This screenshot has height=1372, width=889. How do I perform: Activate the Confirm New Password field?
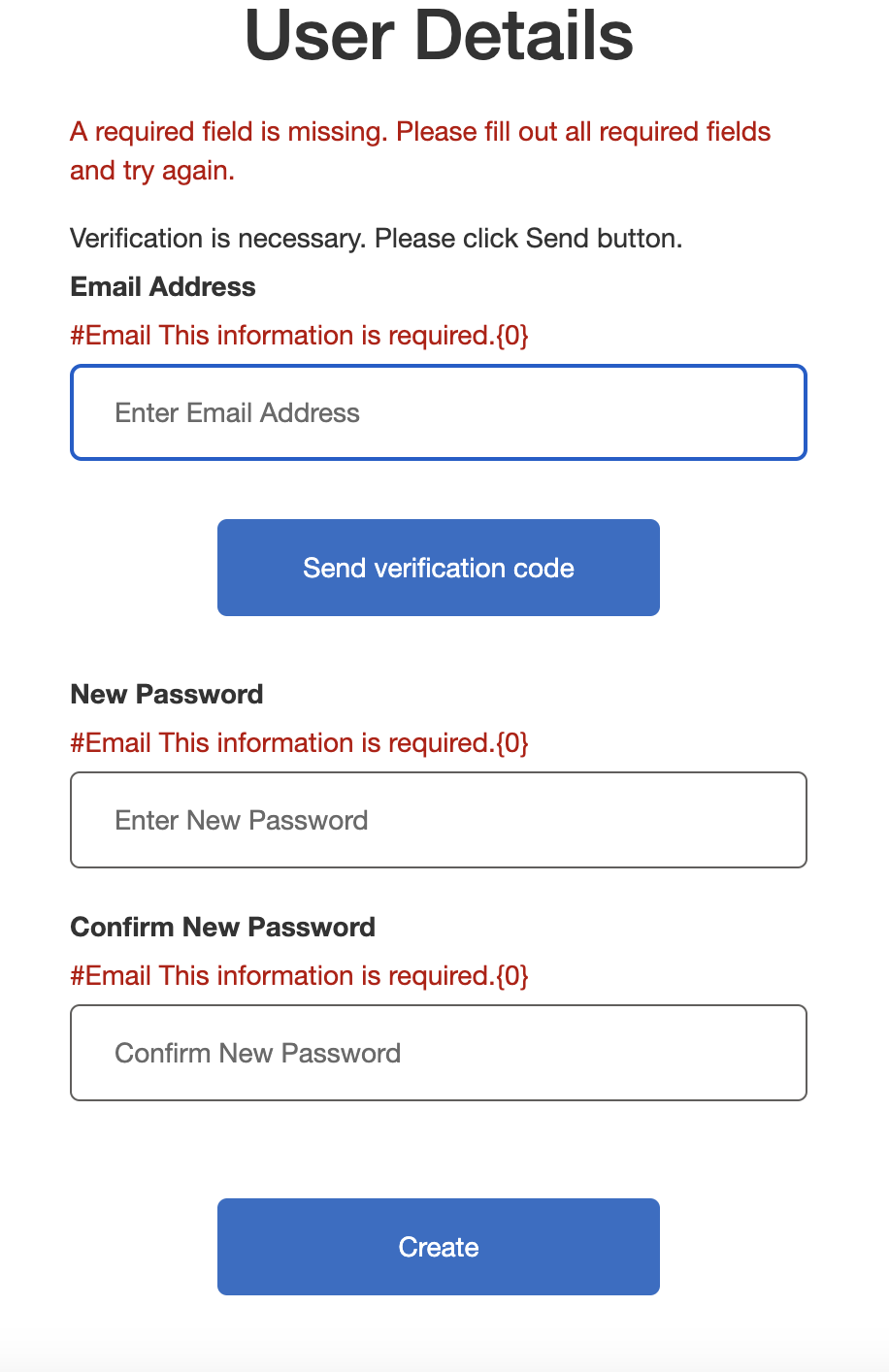(x=439, y=1053)
